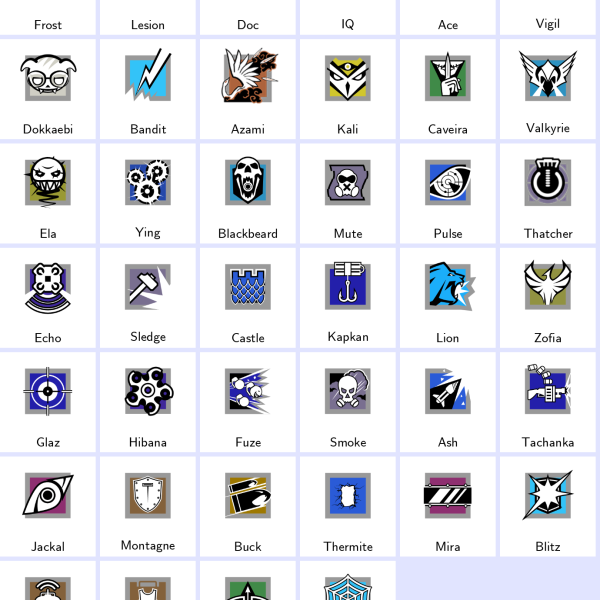The width and height of the screenshot is (600, 600).
Task: Tap the Pulse tile
Action: point(448,192)
